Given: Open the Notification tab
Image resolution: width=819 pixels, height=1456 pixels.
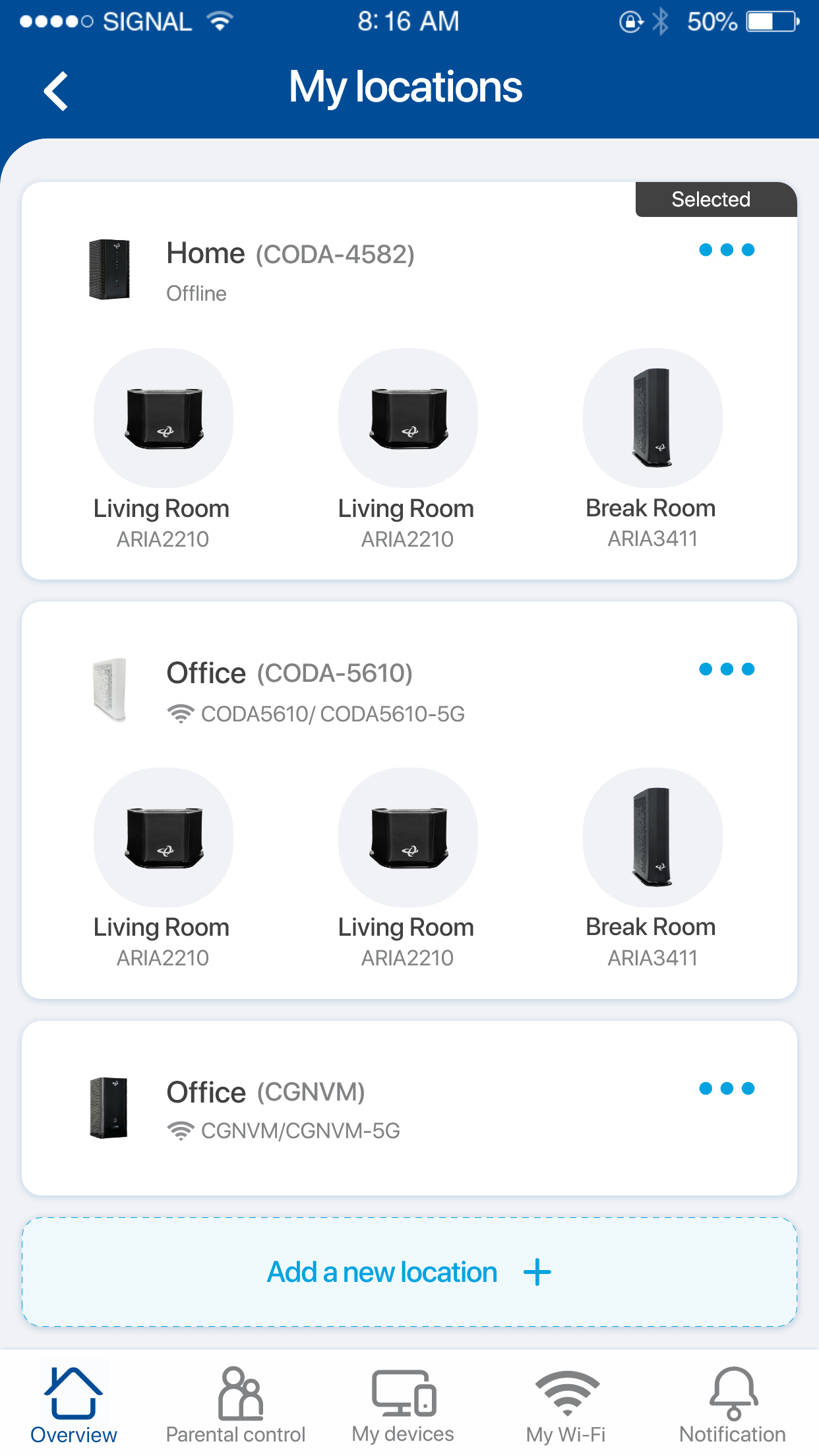Looking at the screenshot, I should [732, 1405].
